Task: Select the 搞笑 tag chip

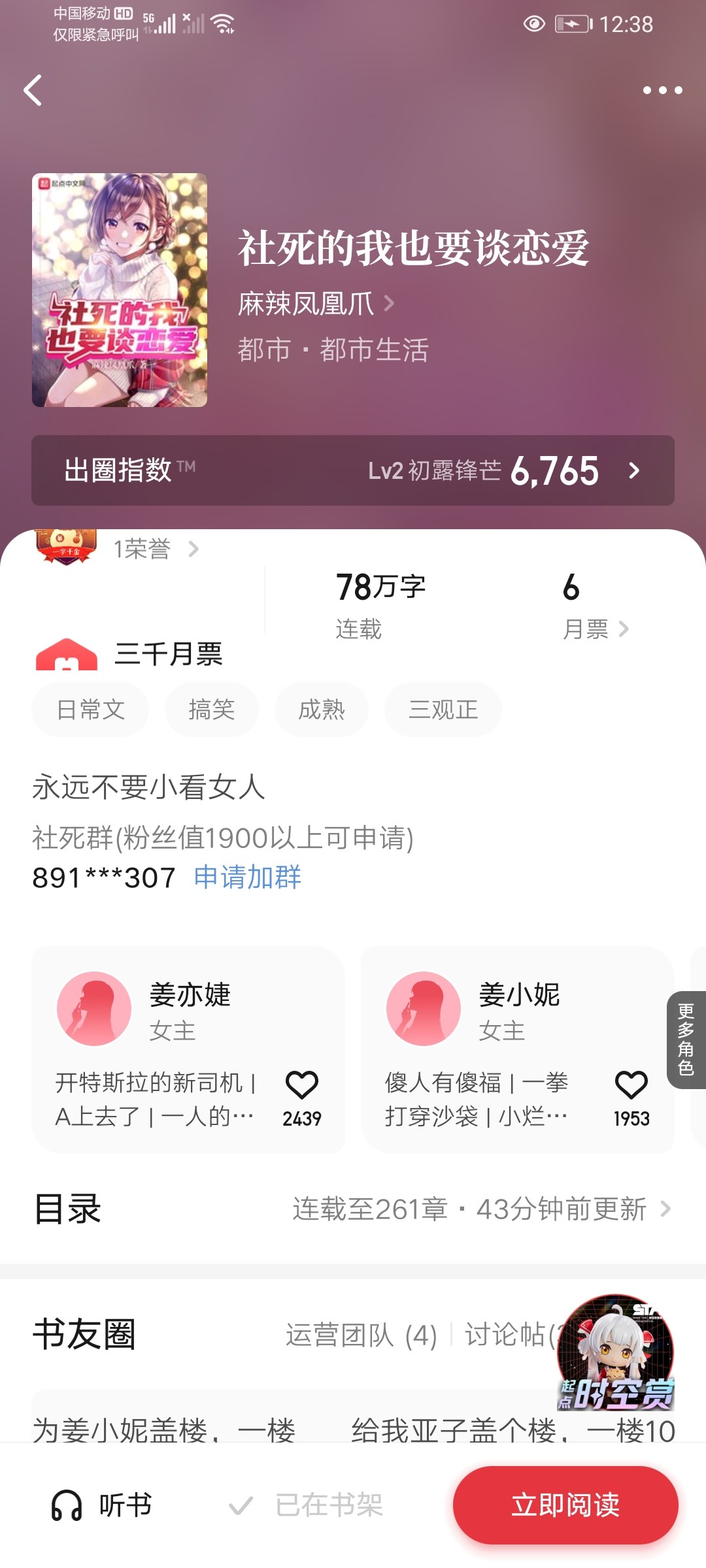Action: click(211, 710)
